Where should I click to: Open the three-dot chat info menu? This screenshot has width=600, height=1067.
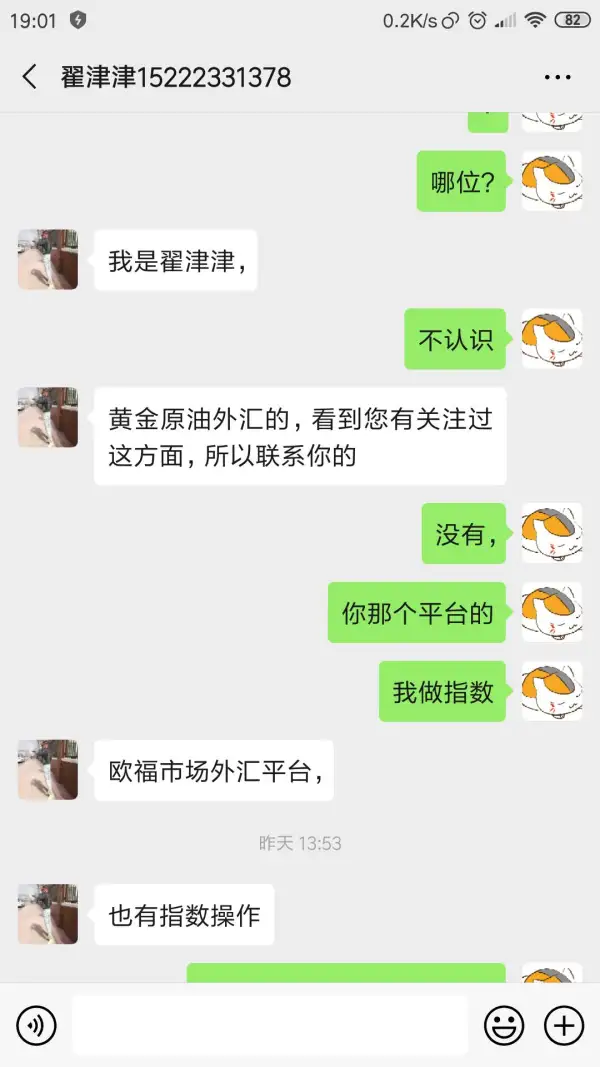click(x=558, y=78)
